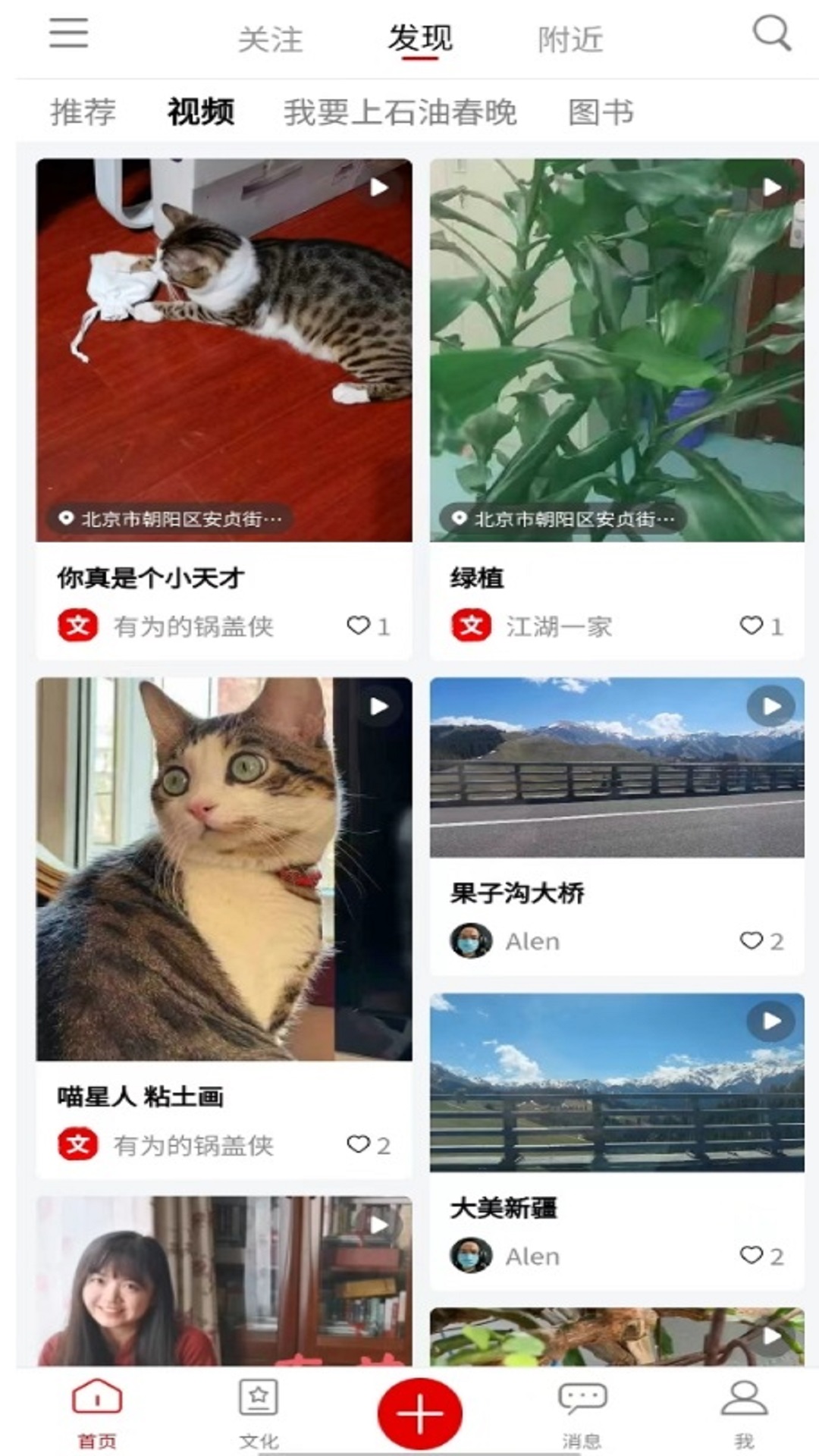Tap the play icon on the cat video
The image size is (819, 1456).
pos(378,189)
